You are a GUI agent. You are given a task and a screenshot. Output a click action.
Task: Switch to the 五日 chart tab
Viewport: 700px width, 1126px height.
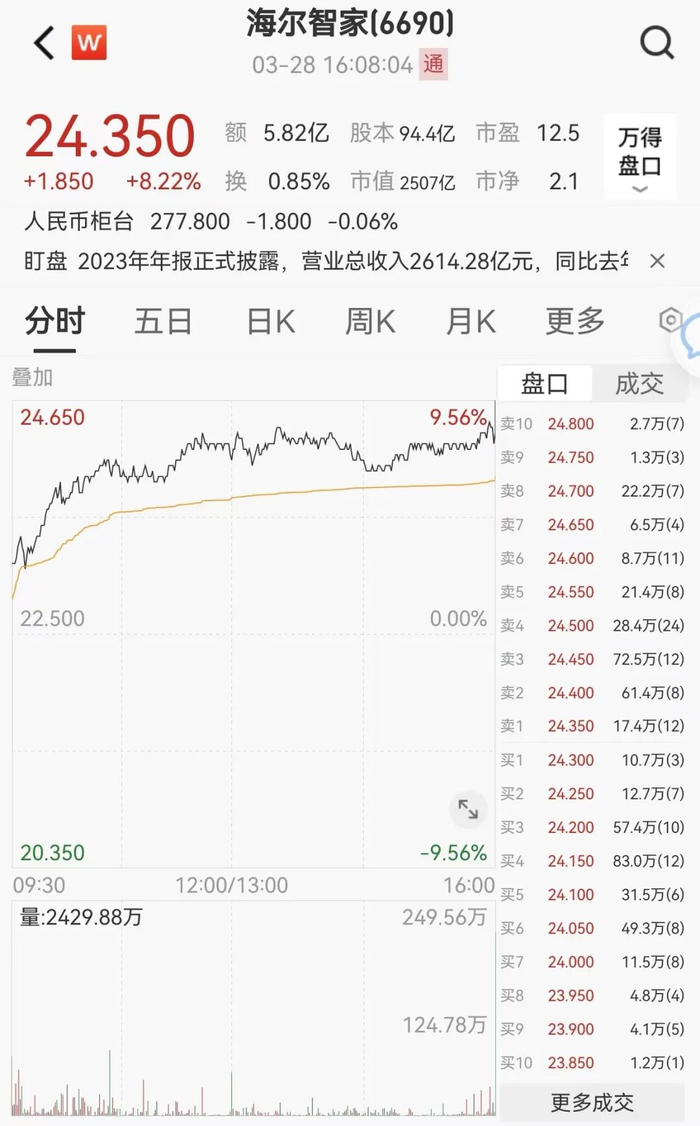[x=163, y=321]
